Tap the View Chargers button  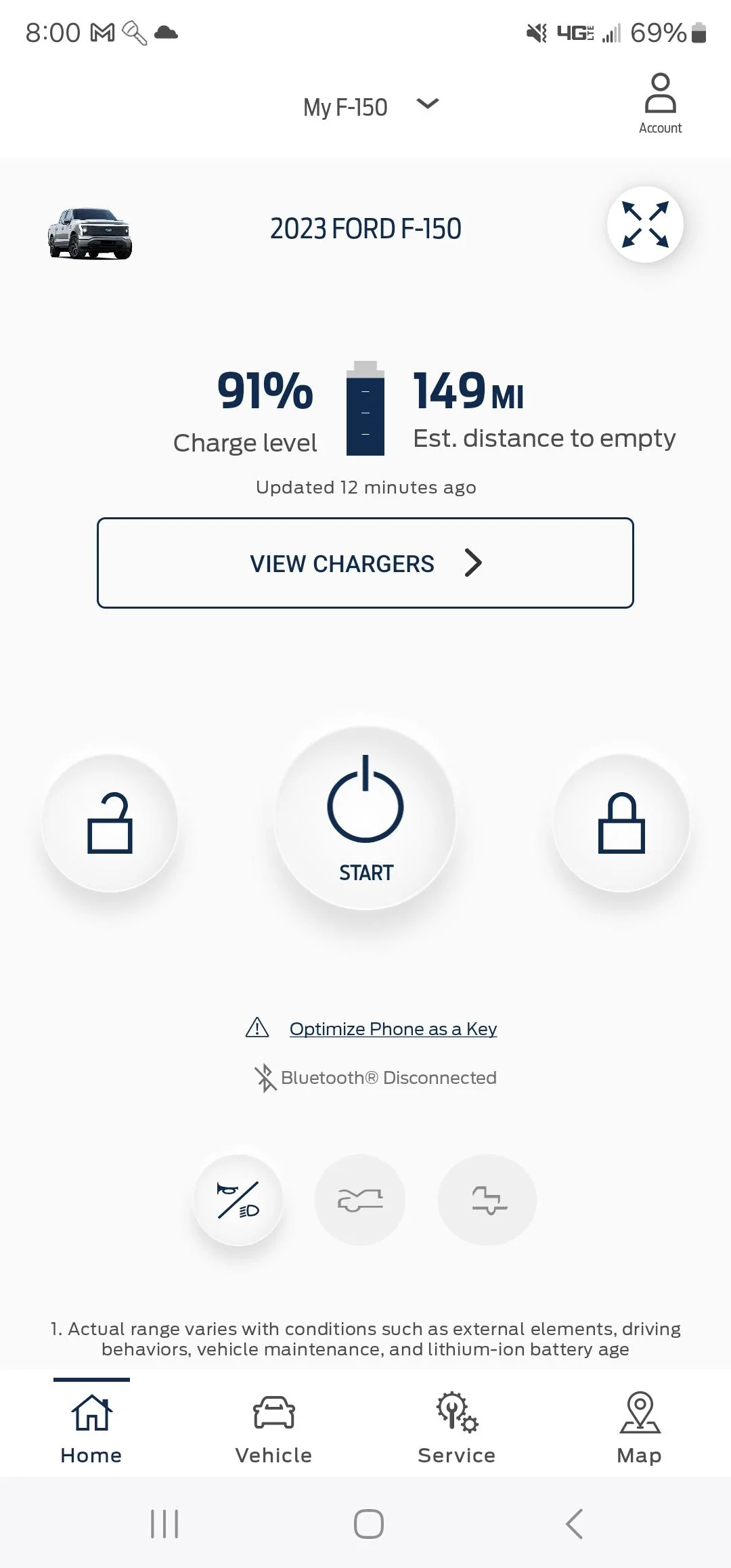pos(365,563)
